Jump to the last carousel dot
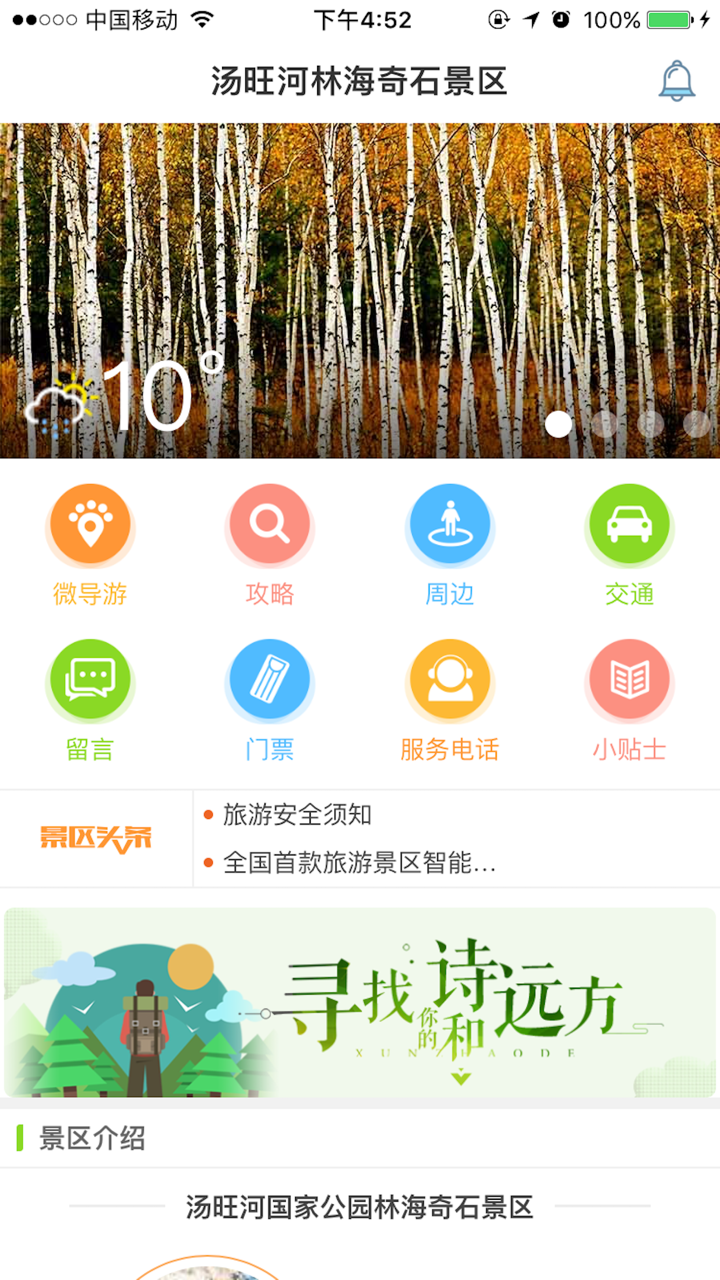The height and width of the screenshot is (1280, 720). click(x=695, y=424)
